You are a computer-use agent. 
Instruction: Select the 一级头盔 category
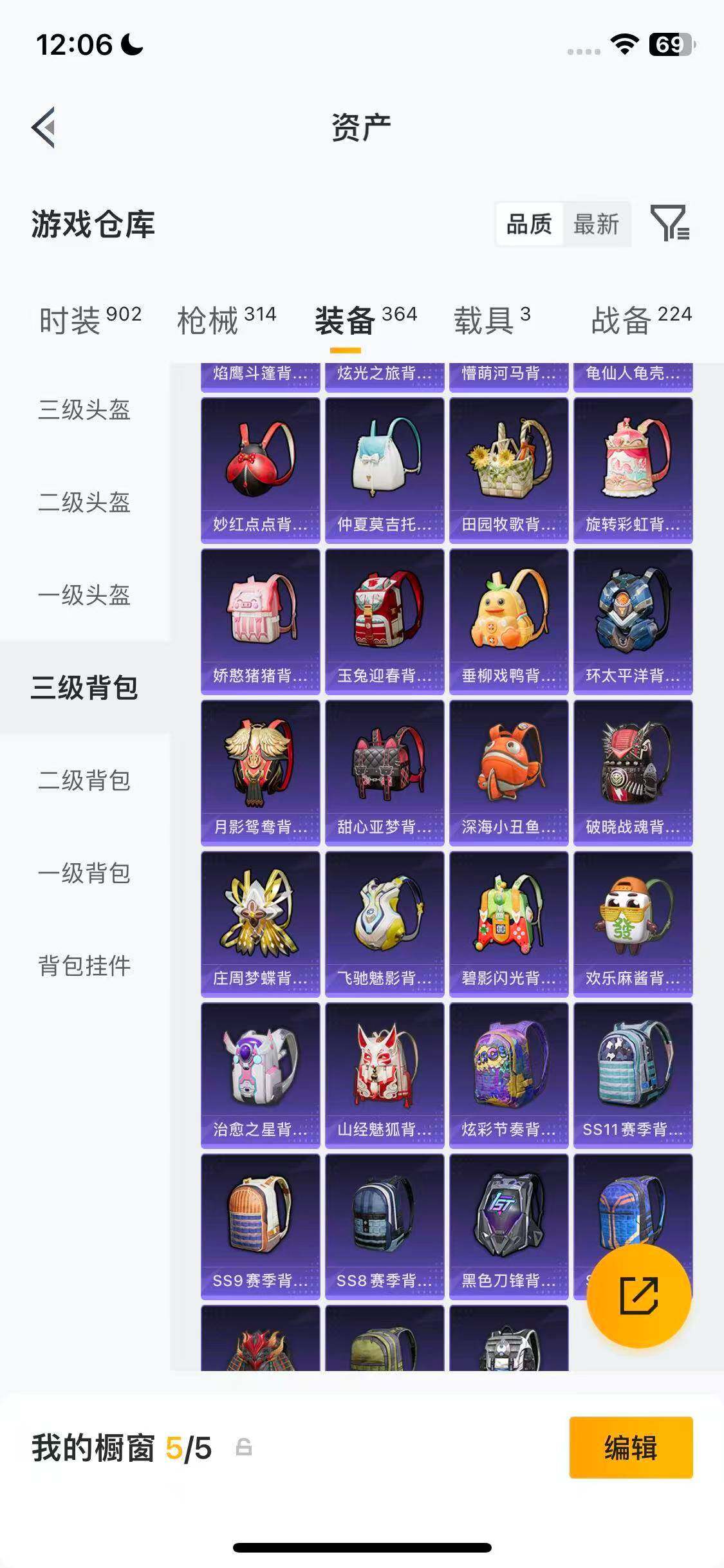click(x=84, y=595)
